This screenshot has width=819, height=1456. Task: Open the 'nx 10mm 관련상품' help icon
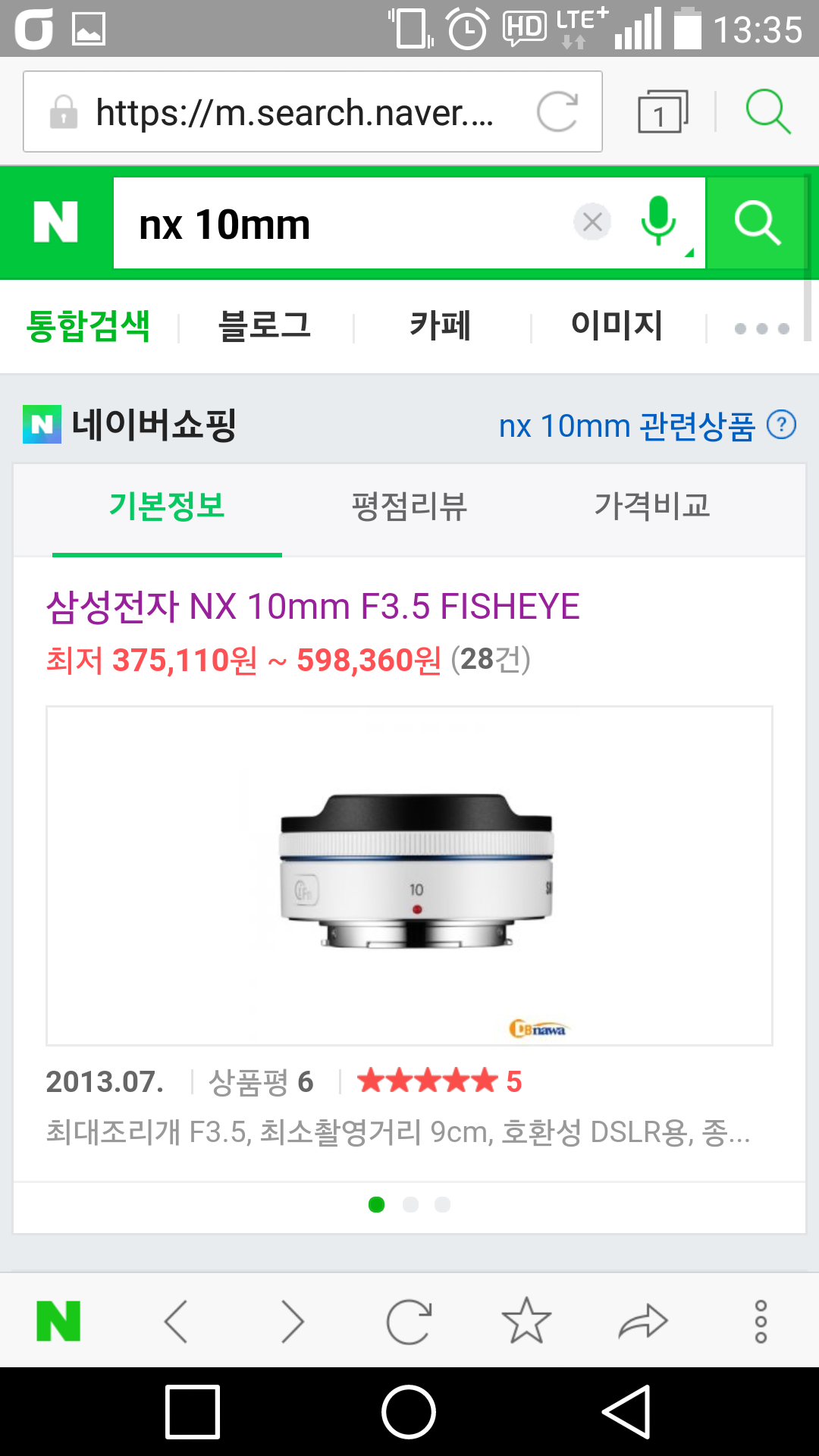[x=781, y=425]
